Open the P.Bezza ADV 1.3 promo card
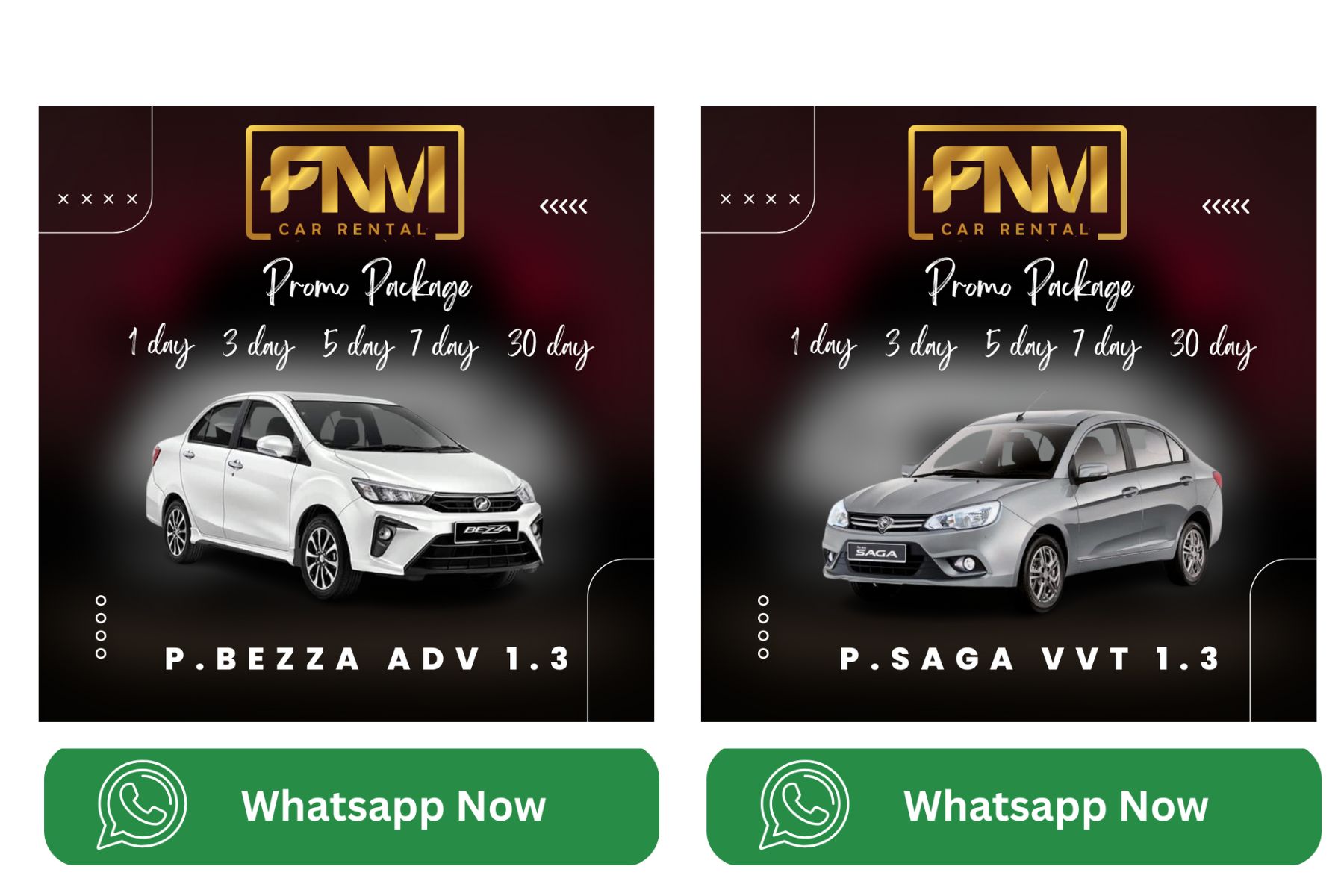 click(x=346, y=414)
